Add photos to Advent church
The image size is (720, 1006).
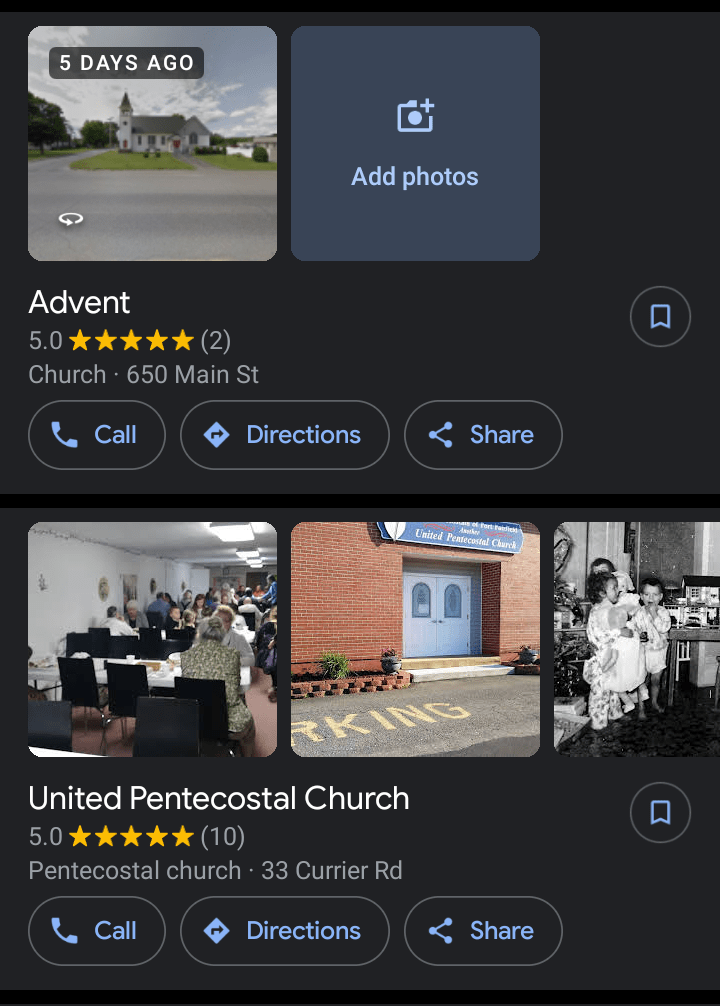pyautogui.click(x=415, y=143)
